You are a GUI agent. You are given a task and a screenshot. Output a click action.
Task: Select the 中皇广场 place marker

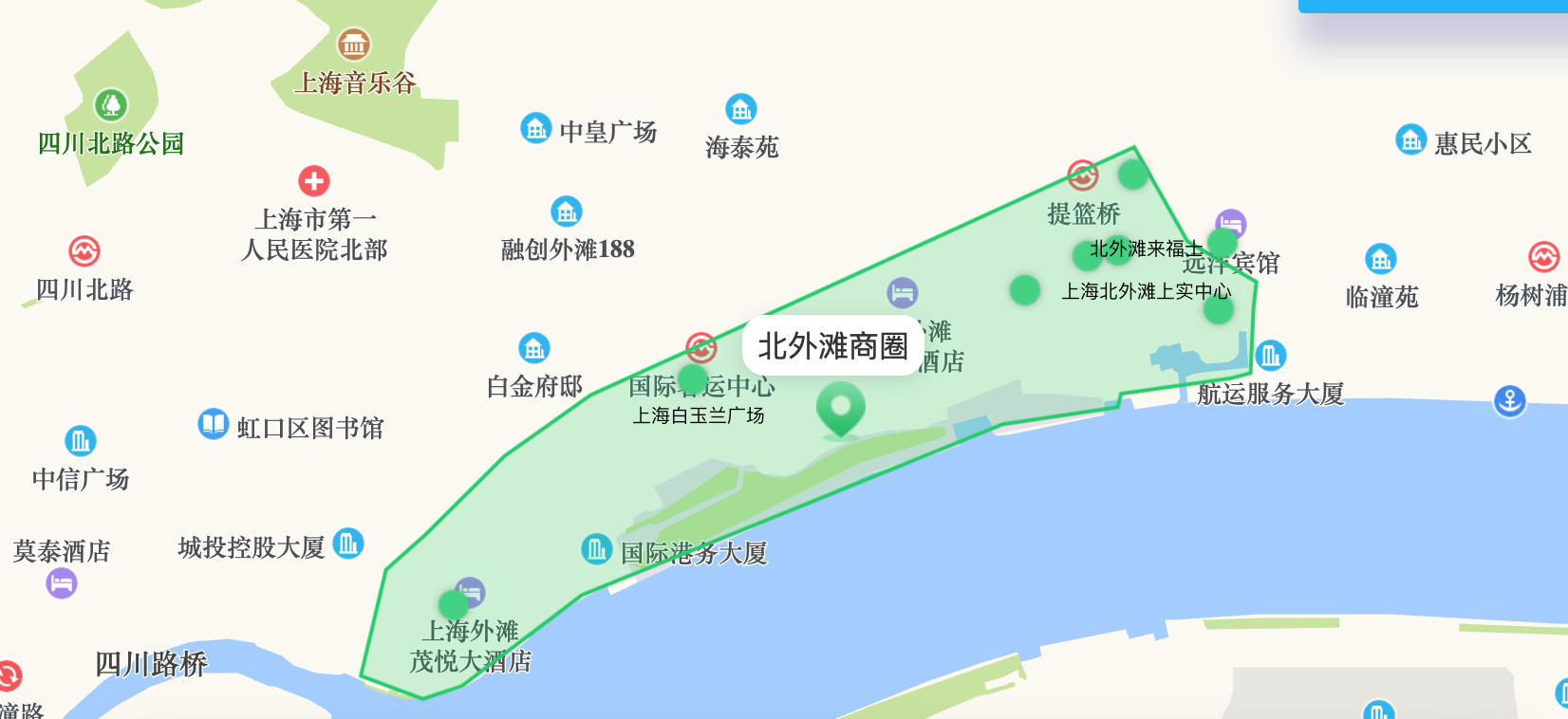pyautogui.click(x=536, y=128)
